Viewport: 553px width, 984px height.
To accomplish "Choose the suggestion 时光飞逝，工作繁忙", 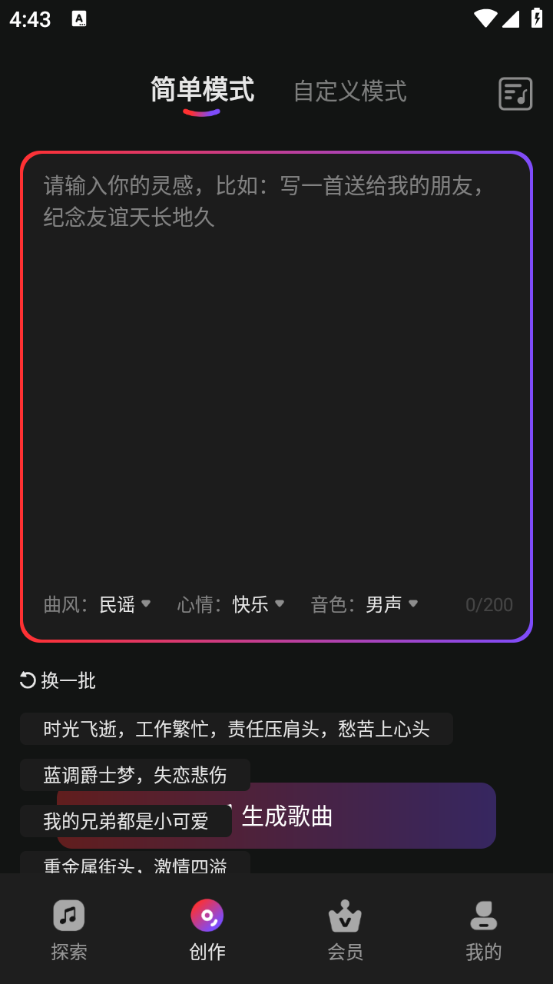I will [236, 729].
